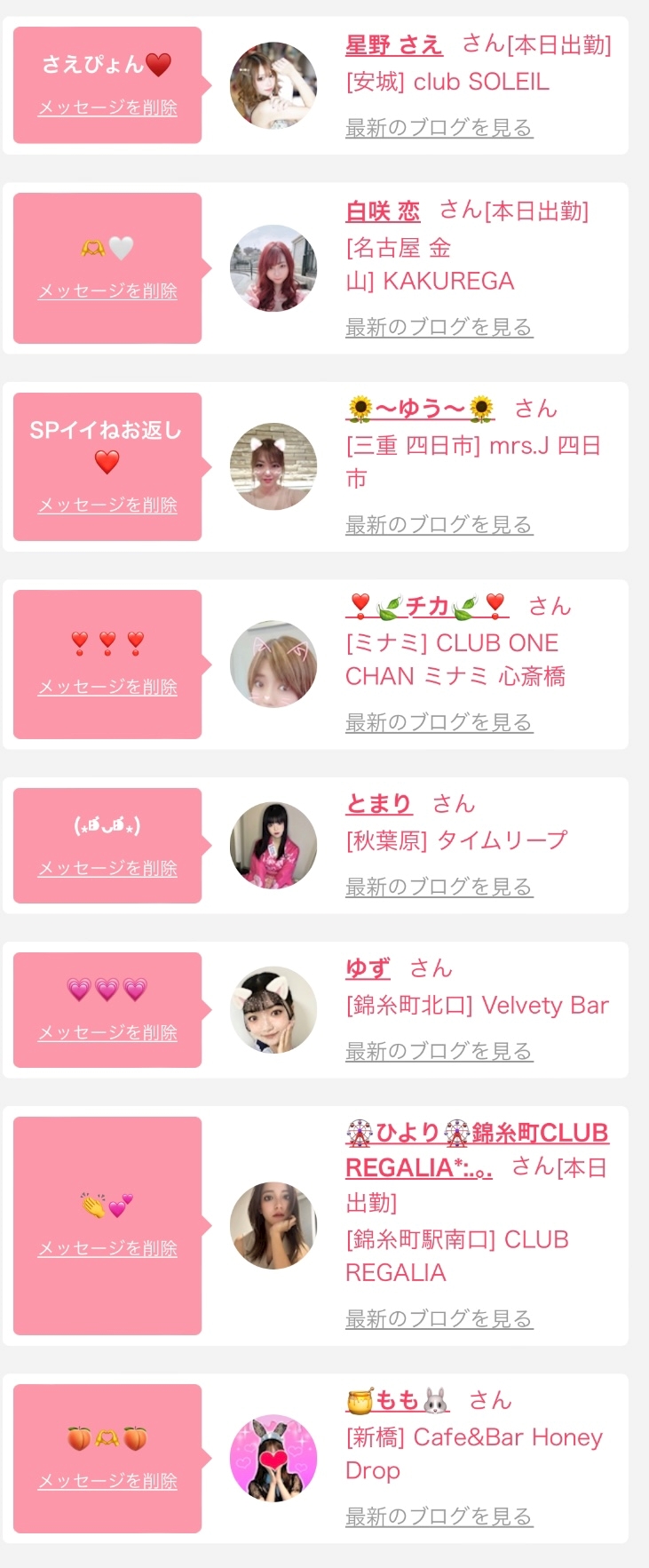Image resolution: width=649 pixels, height=1568 pixels.
Task: View 星野 さえ's latest blog
Action: click(439, 128)
